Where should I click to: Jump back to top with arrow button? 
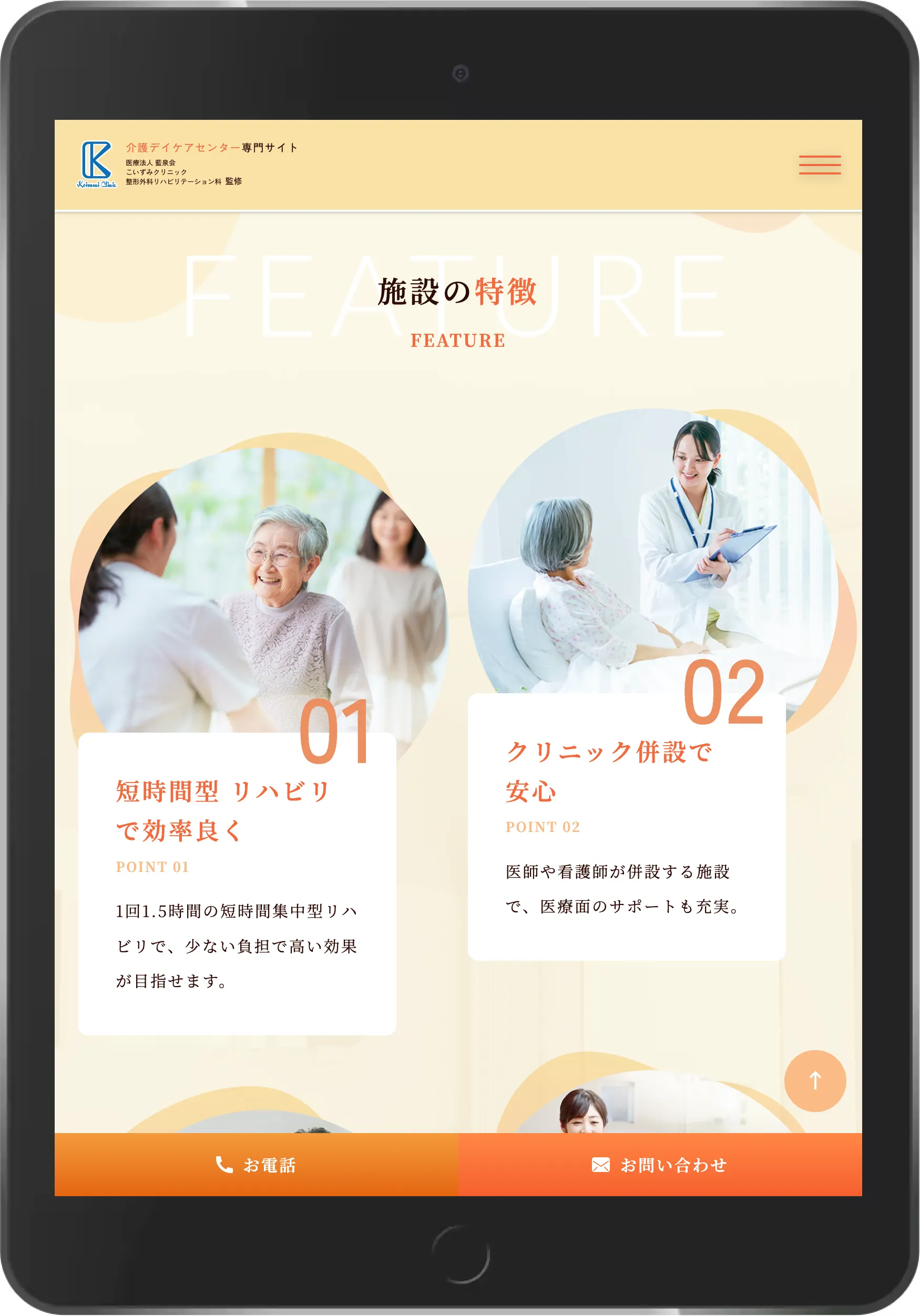tap(814, 1081)
